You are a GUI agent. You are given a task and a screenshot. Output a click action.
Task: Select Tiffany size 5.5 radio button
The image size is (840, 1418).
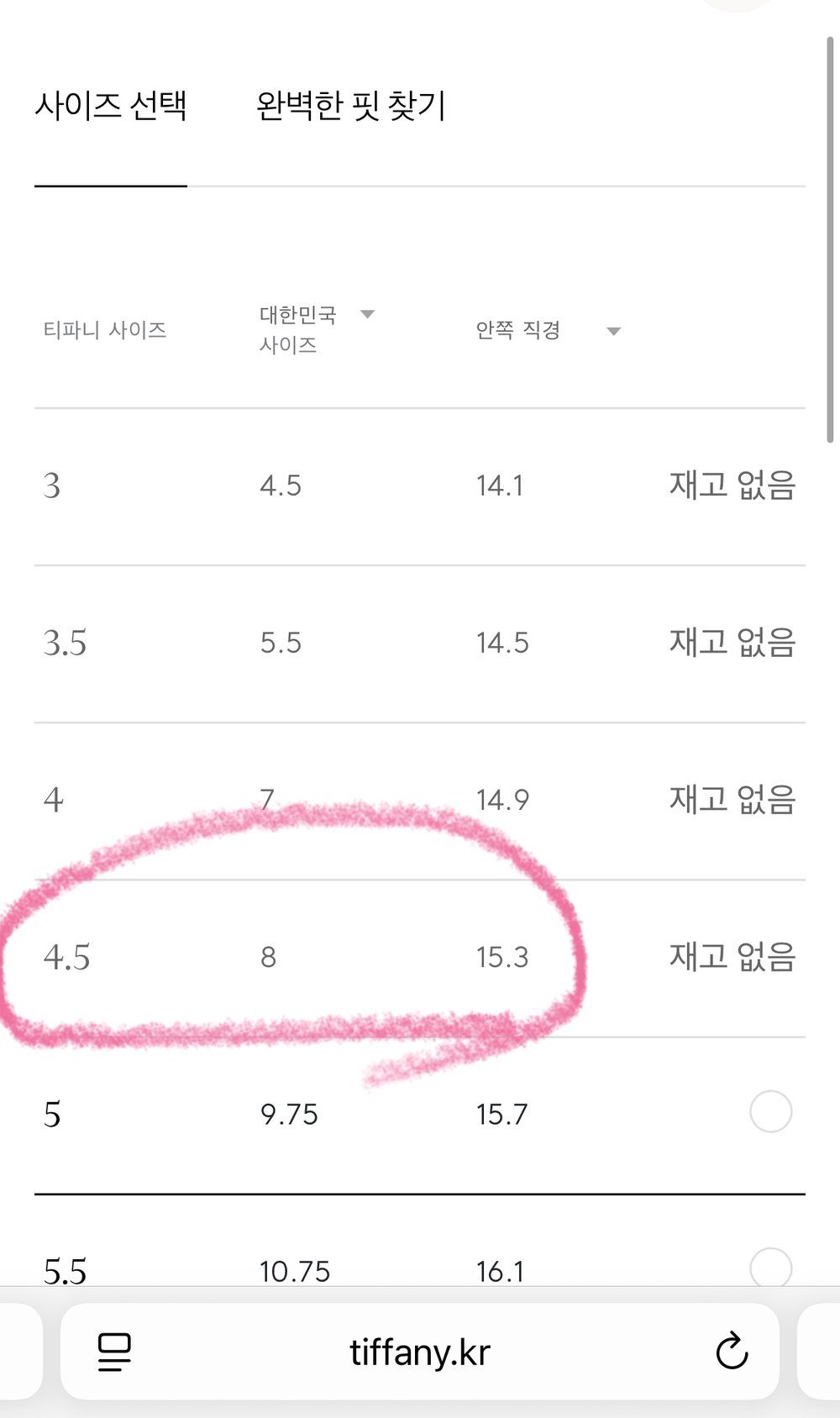770,1267
